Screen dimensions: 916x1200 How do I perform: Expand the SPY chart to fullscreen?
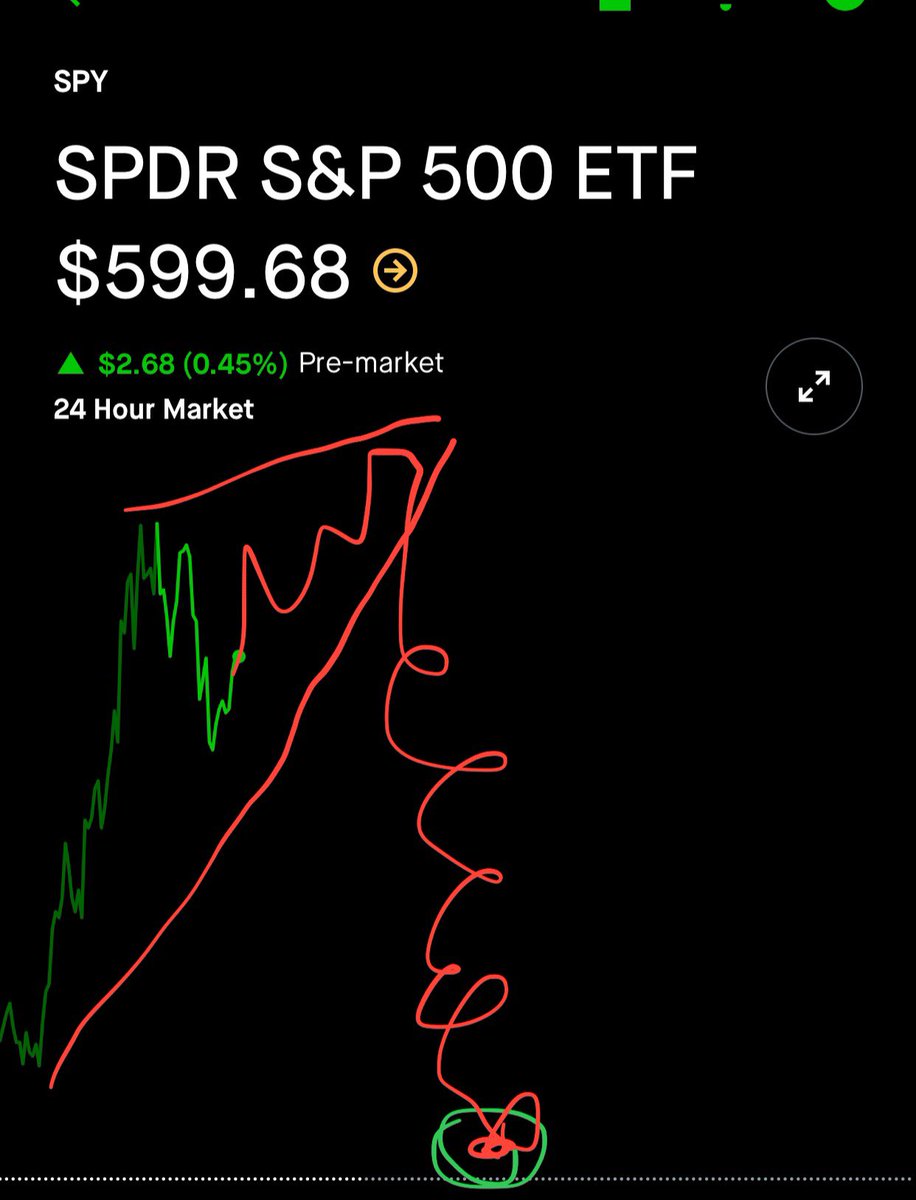tap(814, 386)
